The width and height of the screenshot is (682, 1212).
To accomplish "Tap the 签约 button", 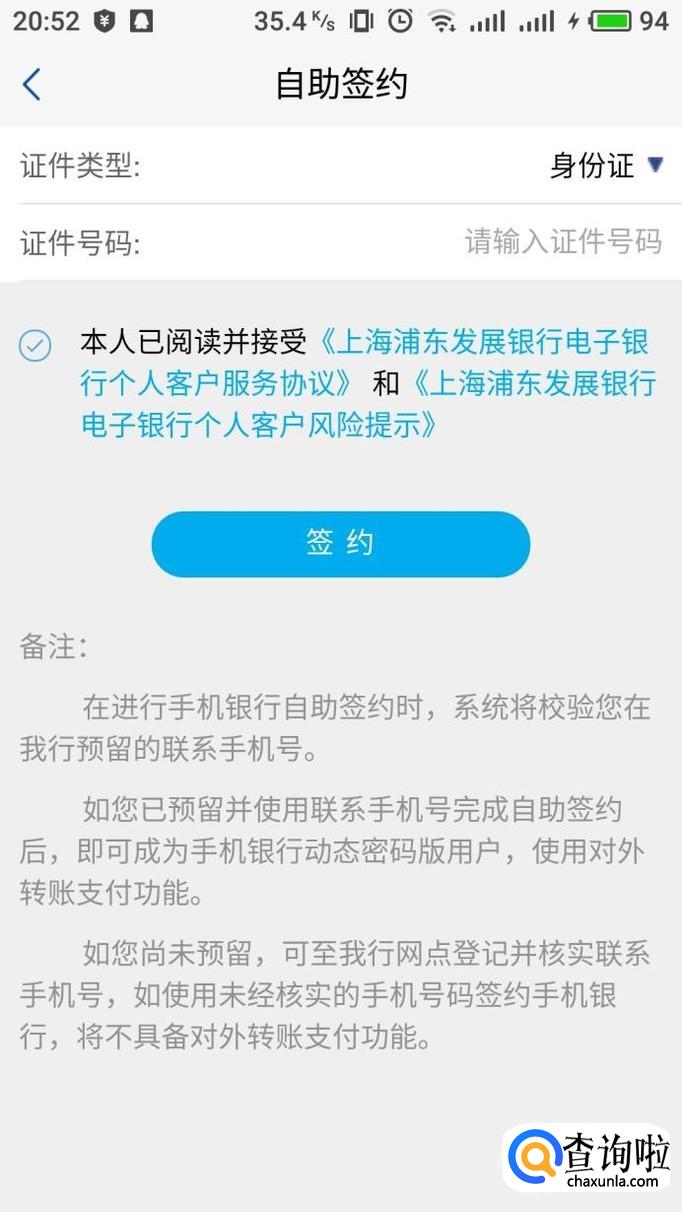I will click(x=340, y=544).
